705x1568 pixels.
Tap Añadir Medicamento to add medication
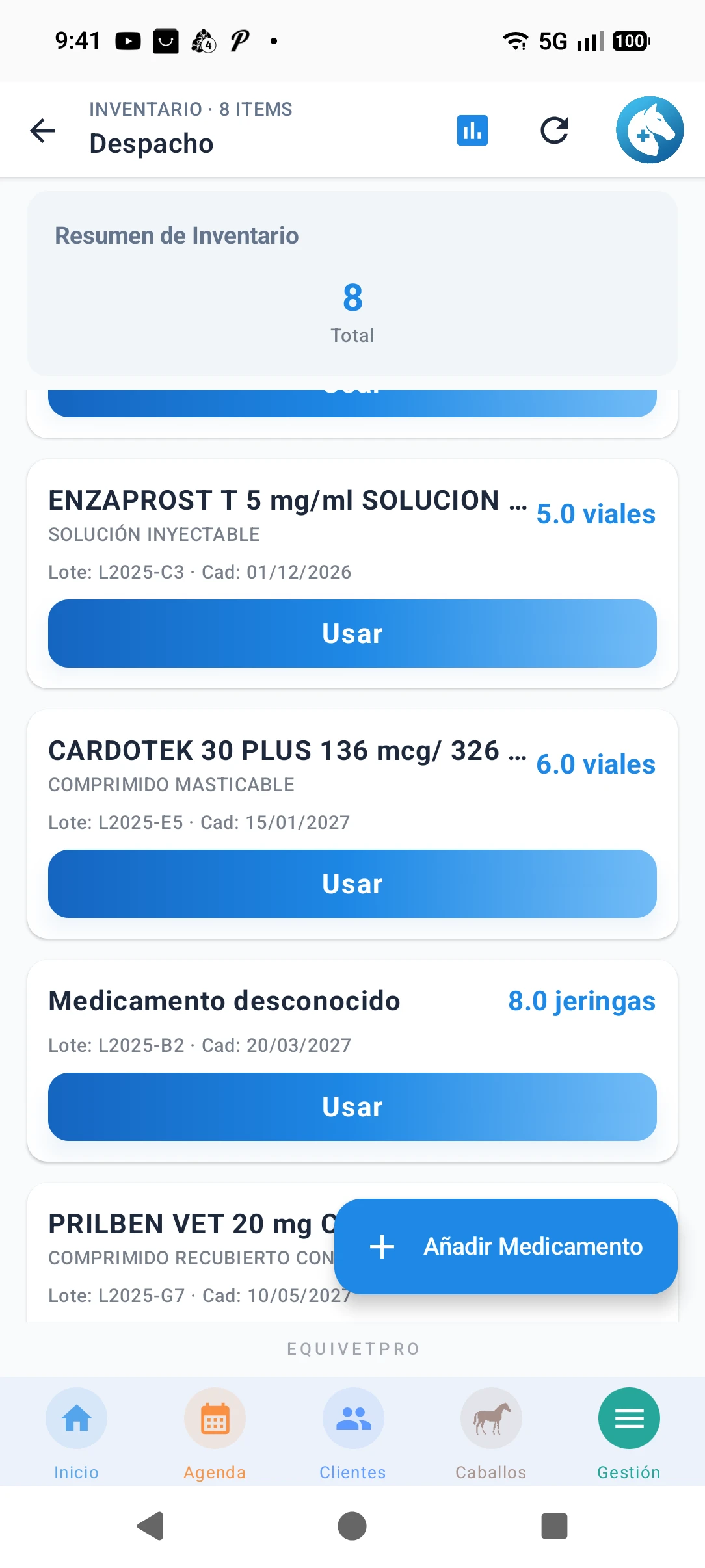[505, 1246]
